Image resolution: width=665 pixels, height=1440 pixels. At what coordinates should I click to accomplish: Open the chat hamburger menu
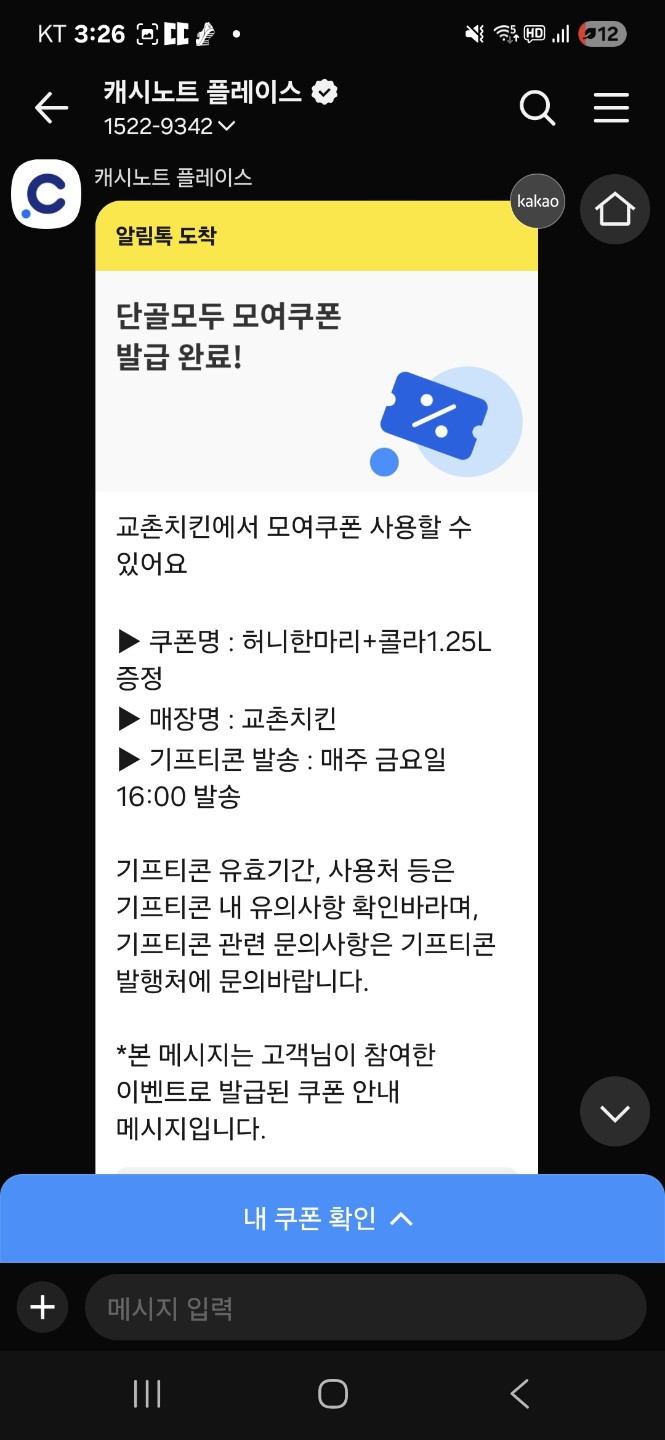click(x=611, y=108)
